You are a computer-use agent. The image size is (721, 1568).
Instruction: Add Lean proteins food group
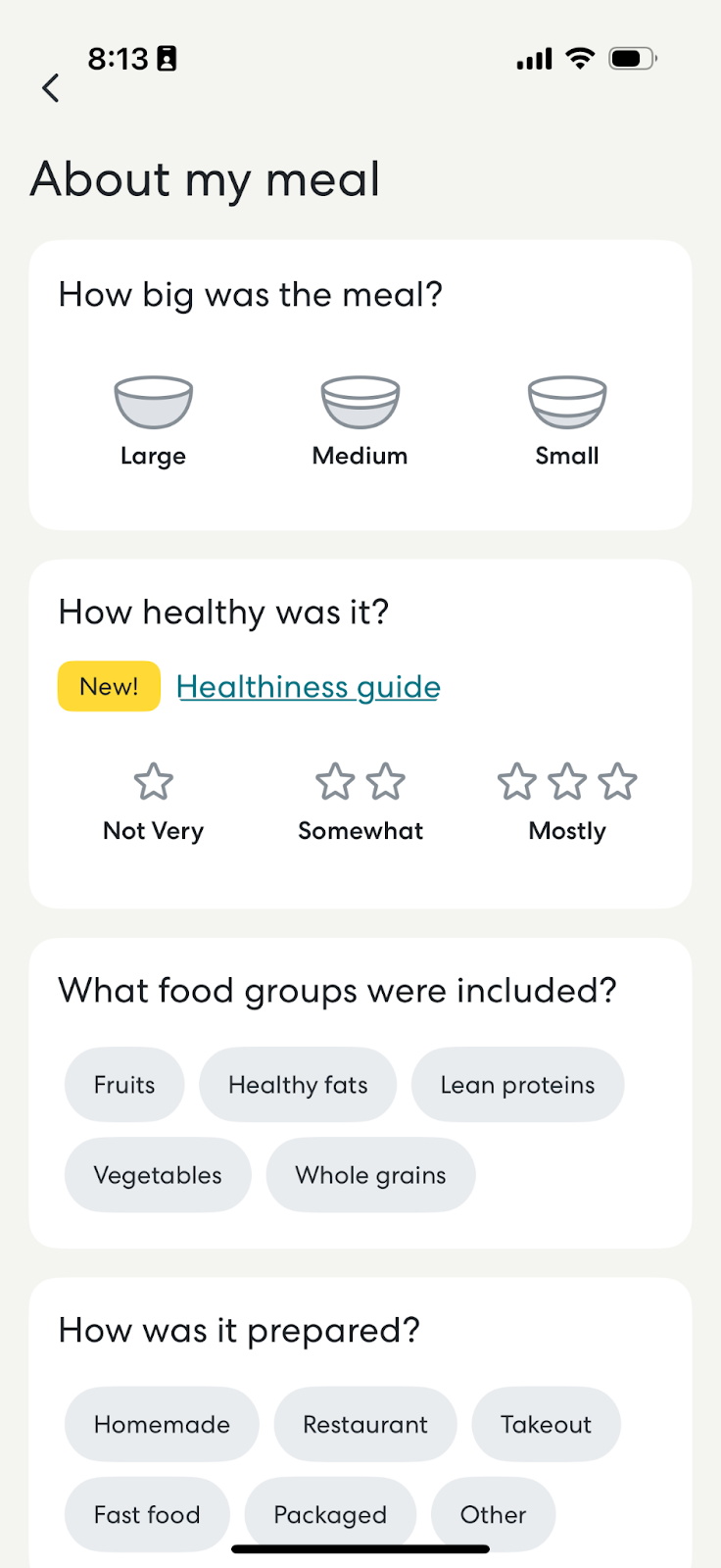pos(517,1085)
